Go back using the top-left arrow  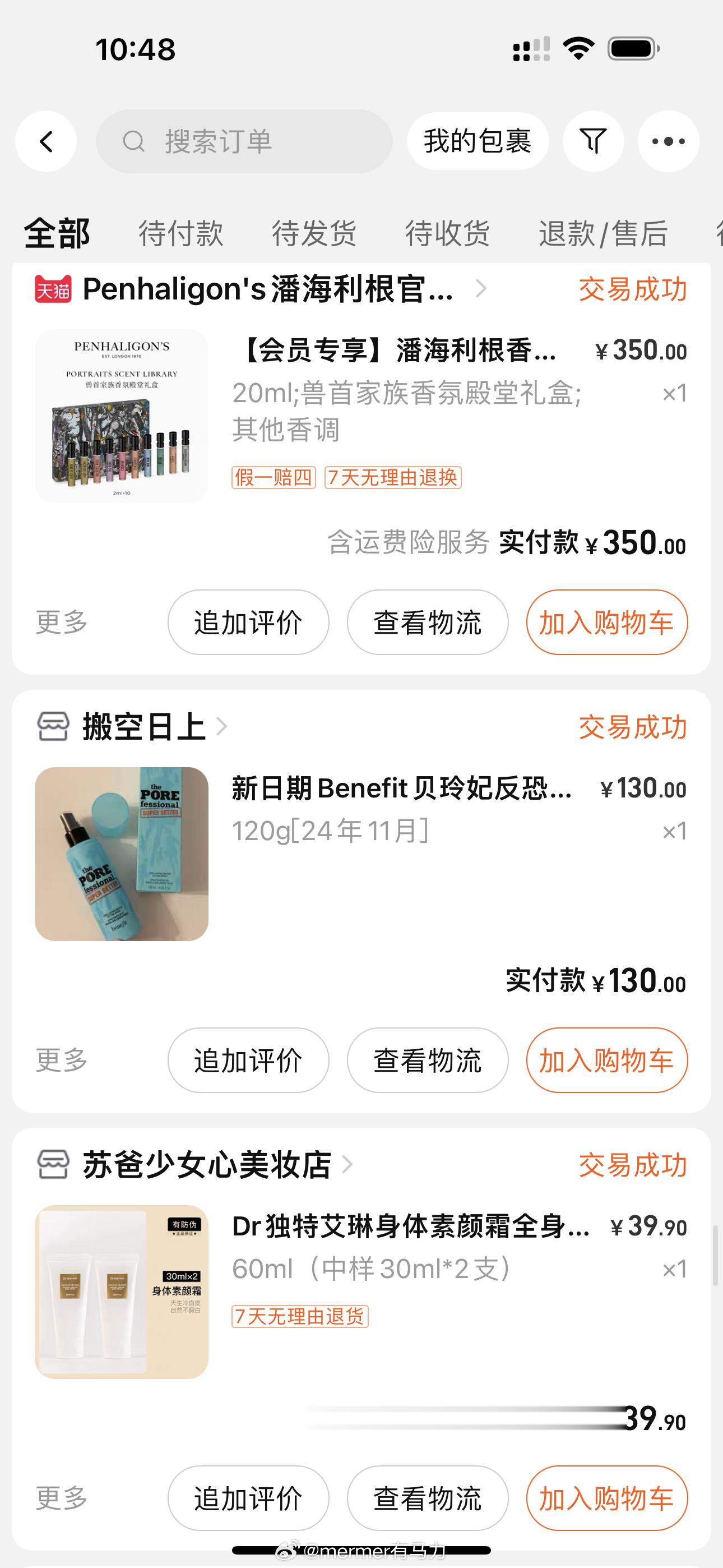point(47,142)
